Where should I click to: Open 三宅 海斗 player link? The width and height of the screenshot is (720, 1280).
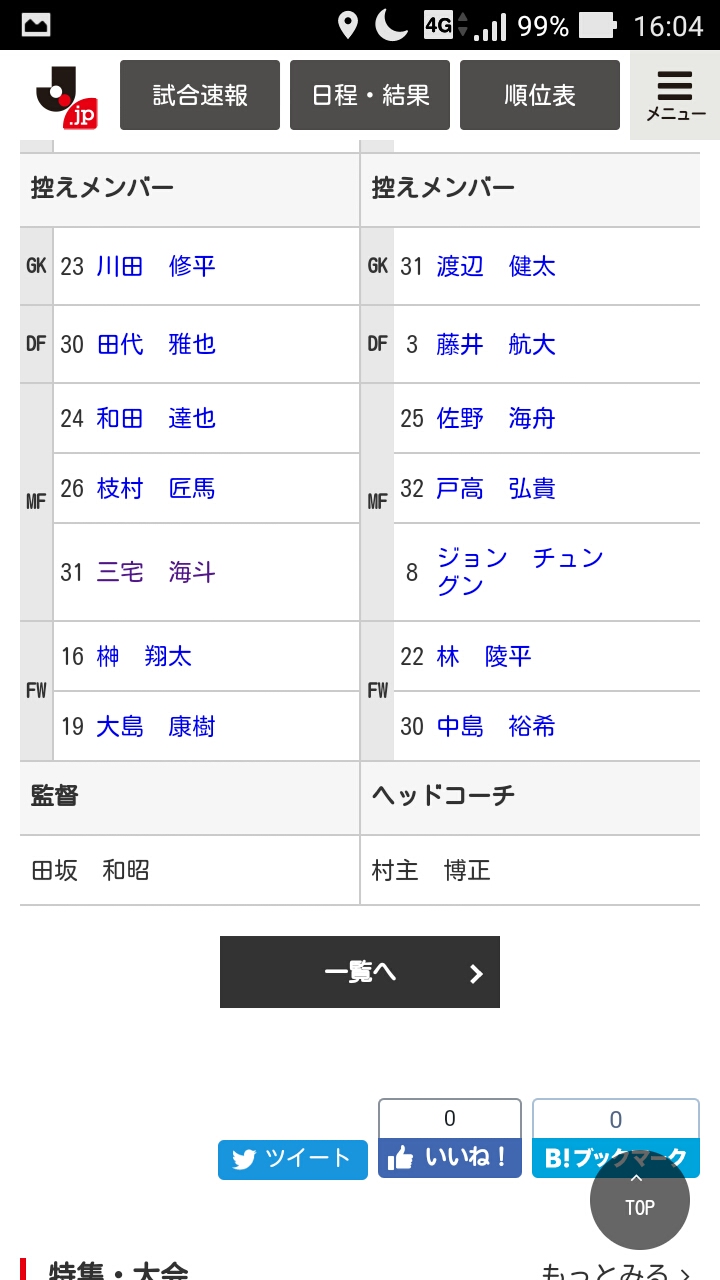point(156,573)
